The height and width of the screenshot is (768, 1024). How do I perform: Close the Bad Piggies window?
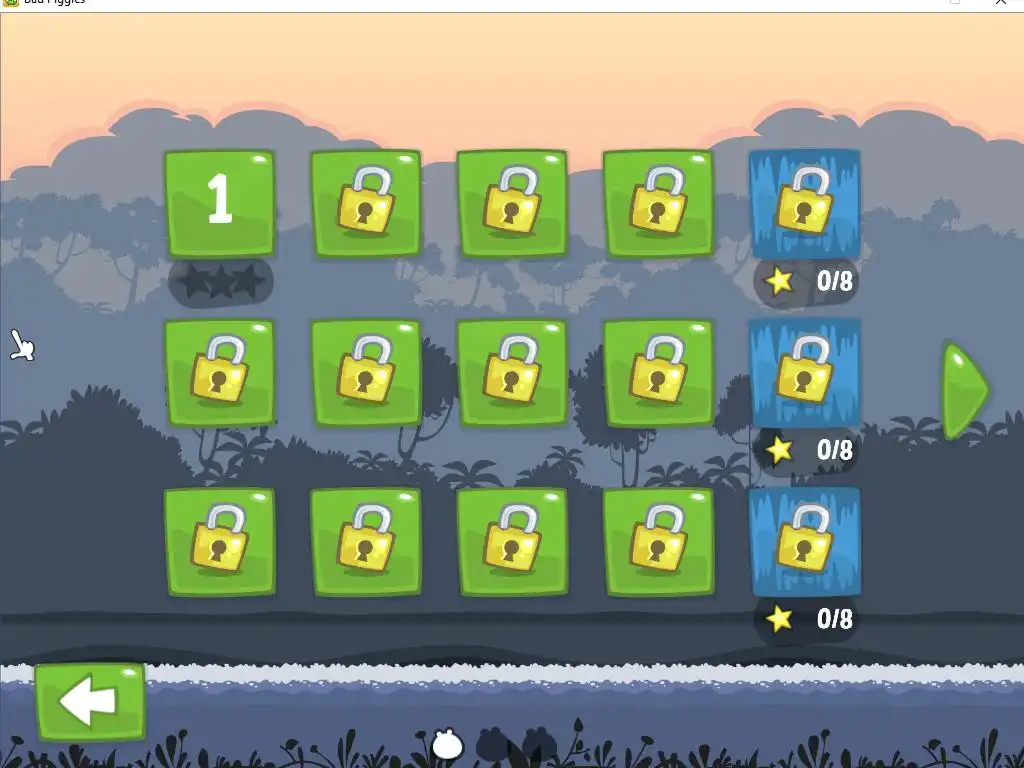click(x=1001, y=3)
